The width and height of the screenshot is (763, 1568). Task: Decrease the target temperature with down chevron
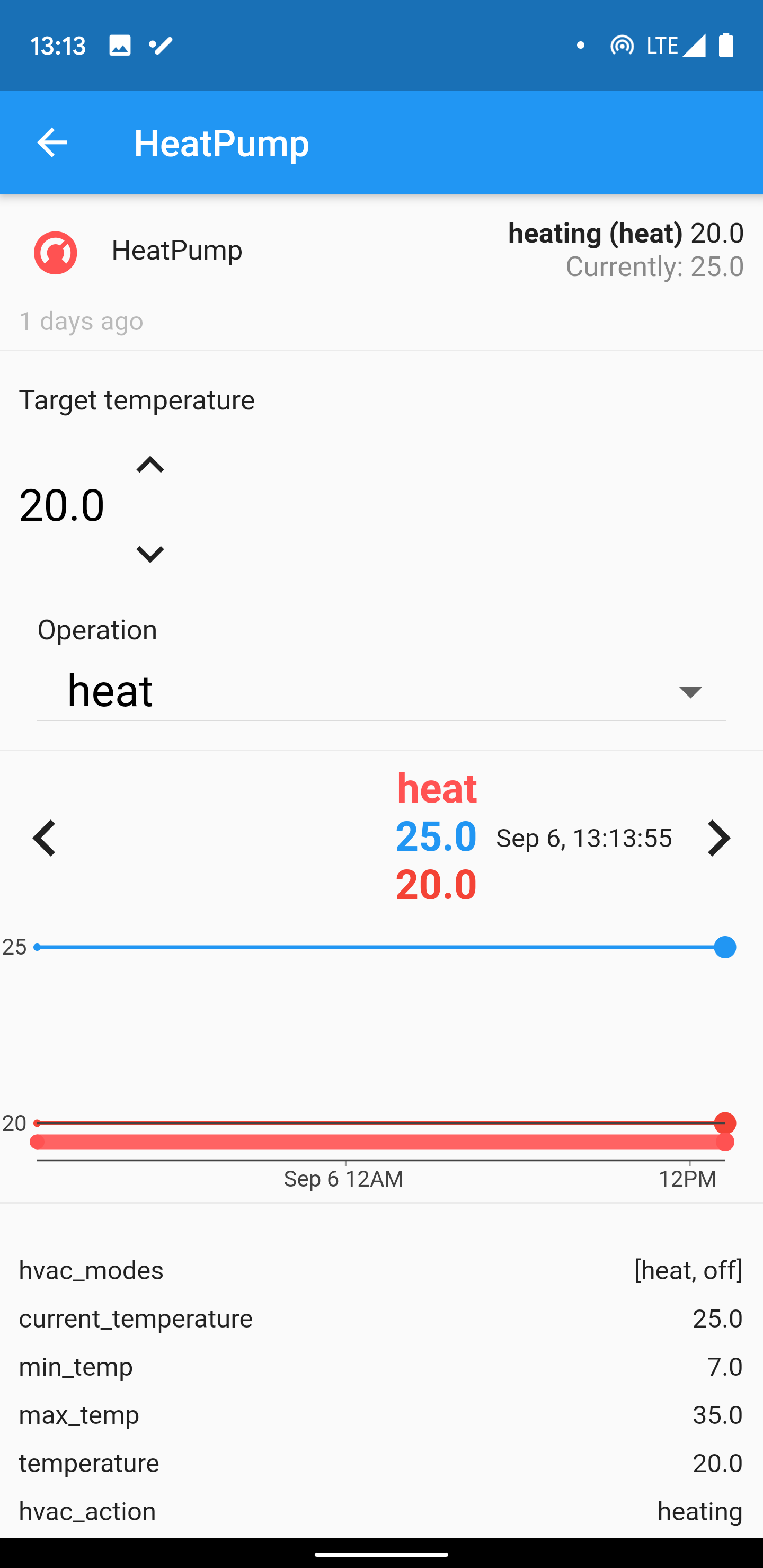150,554
